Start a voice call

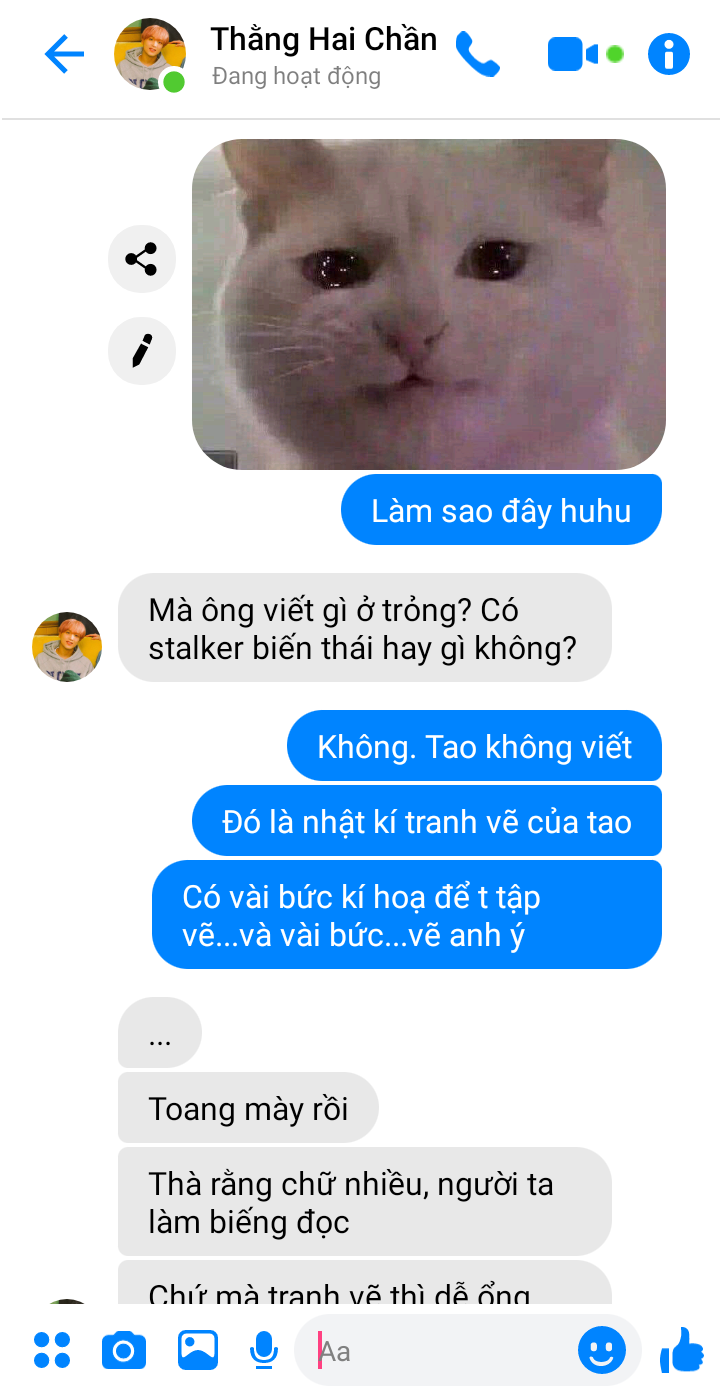click(477, 54)
